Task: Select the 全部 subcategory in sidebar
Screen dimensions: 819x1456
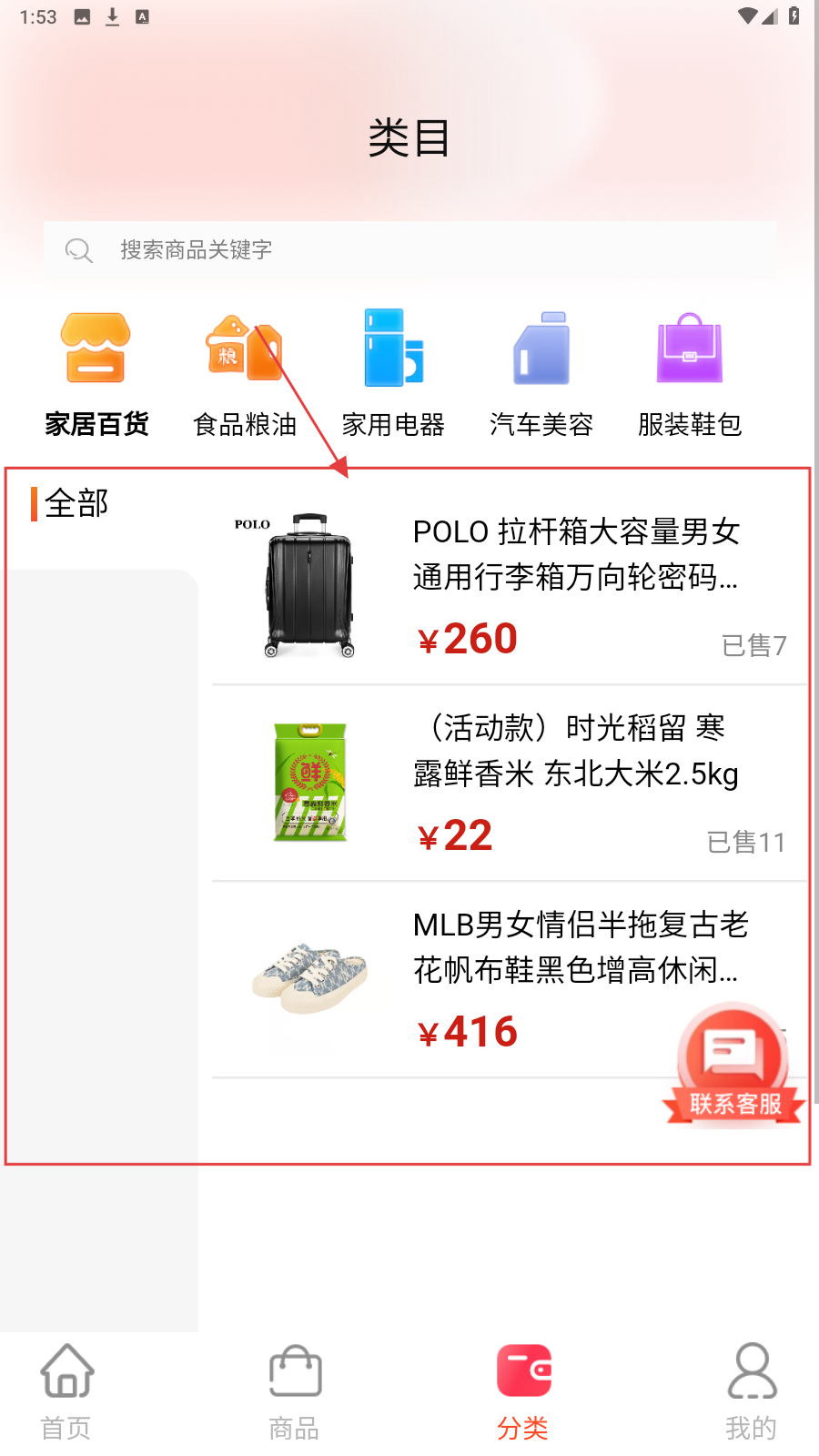Action: coord(77,503)
